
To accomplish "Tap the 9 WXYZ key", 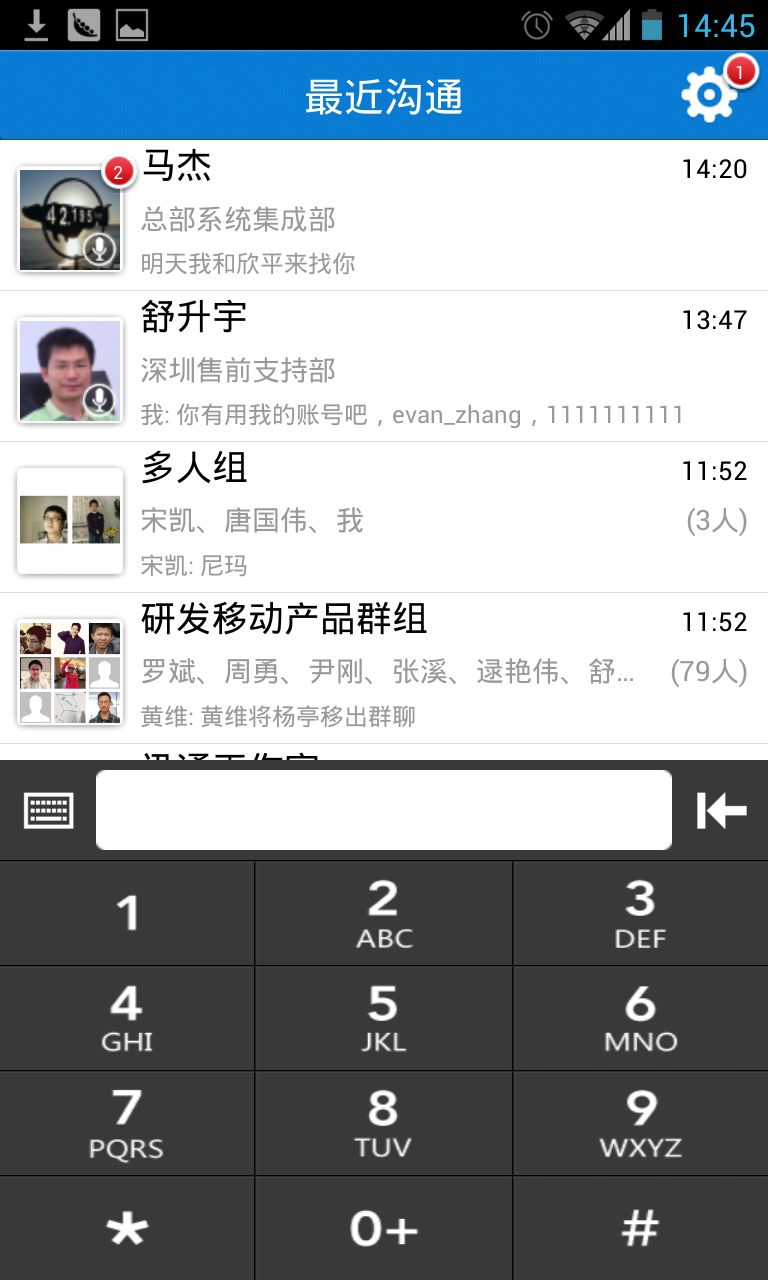I will point(640,1123).
